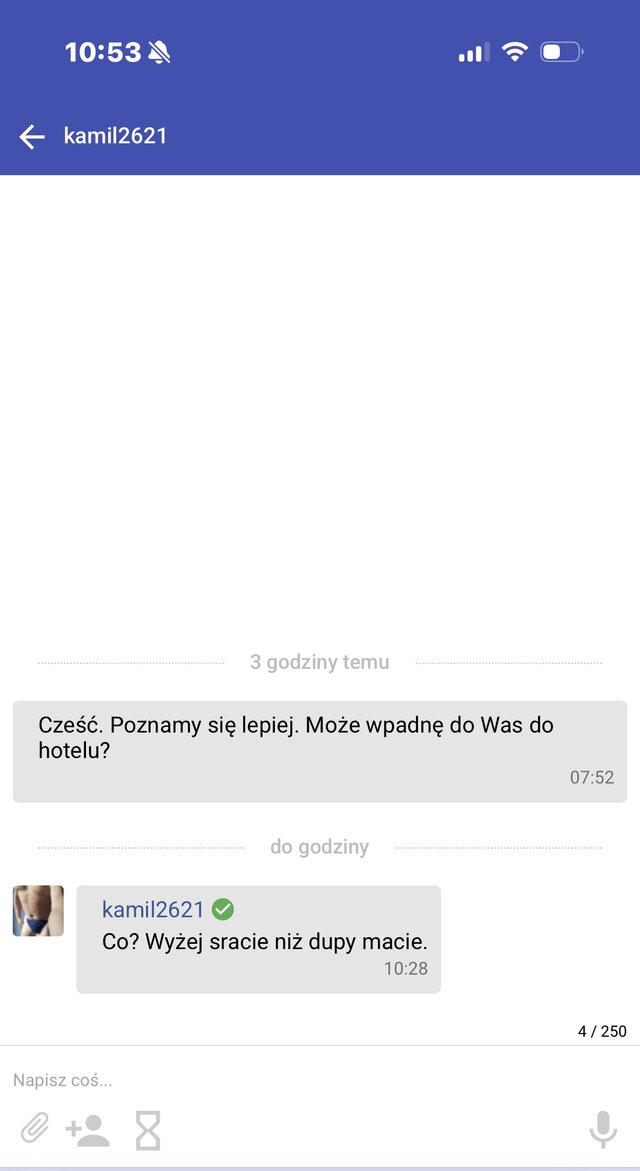
Task: Tap the paperclip attach icon
Action: tap(35, 1130)
